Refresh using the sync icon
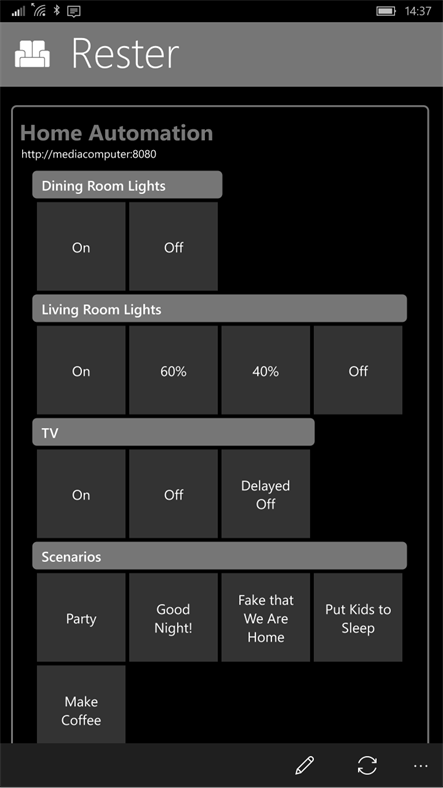 tap(367, 765)
